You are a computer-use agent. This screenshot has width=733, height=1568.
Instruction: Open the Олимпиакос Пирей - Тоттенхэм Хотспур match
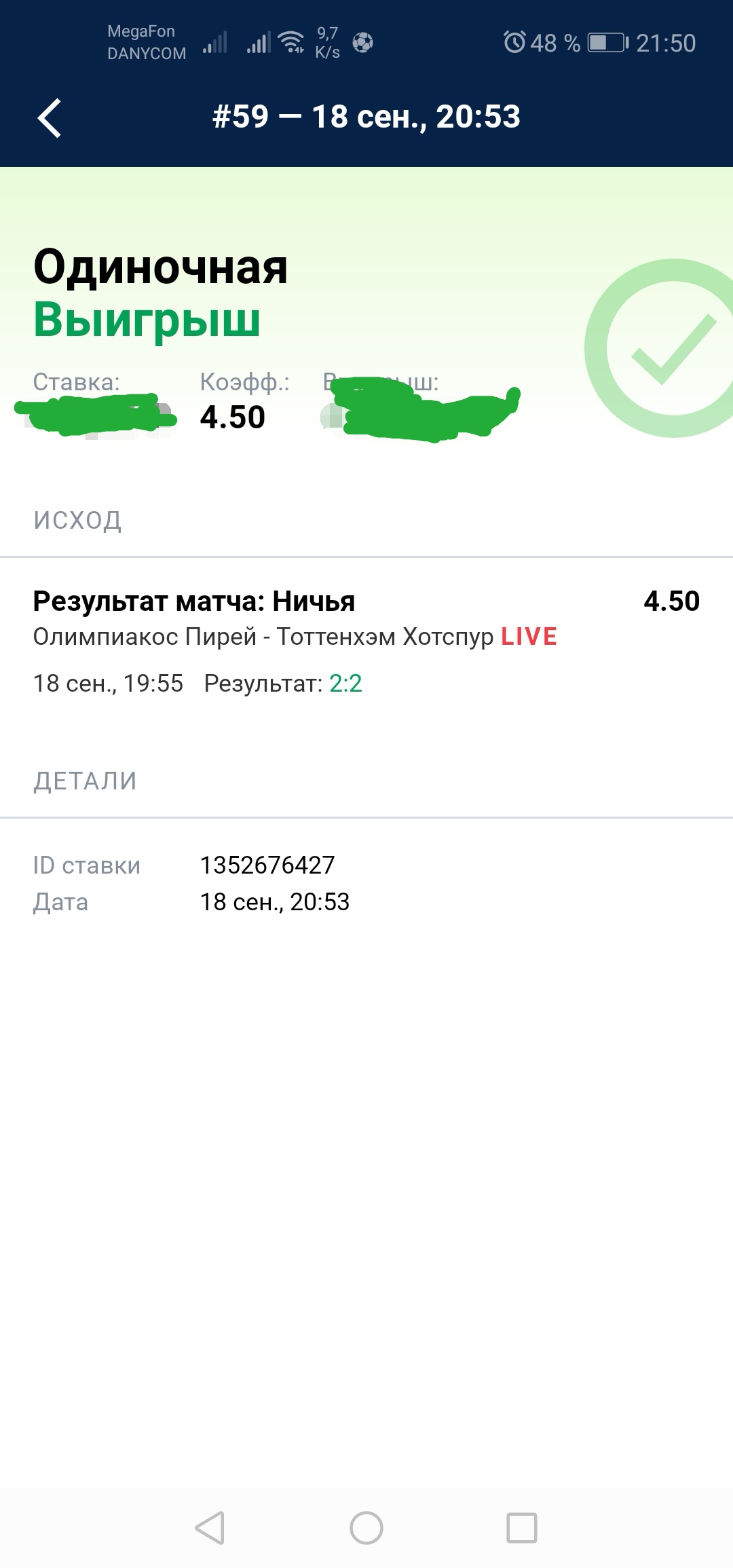[x=263, y=637]
